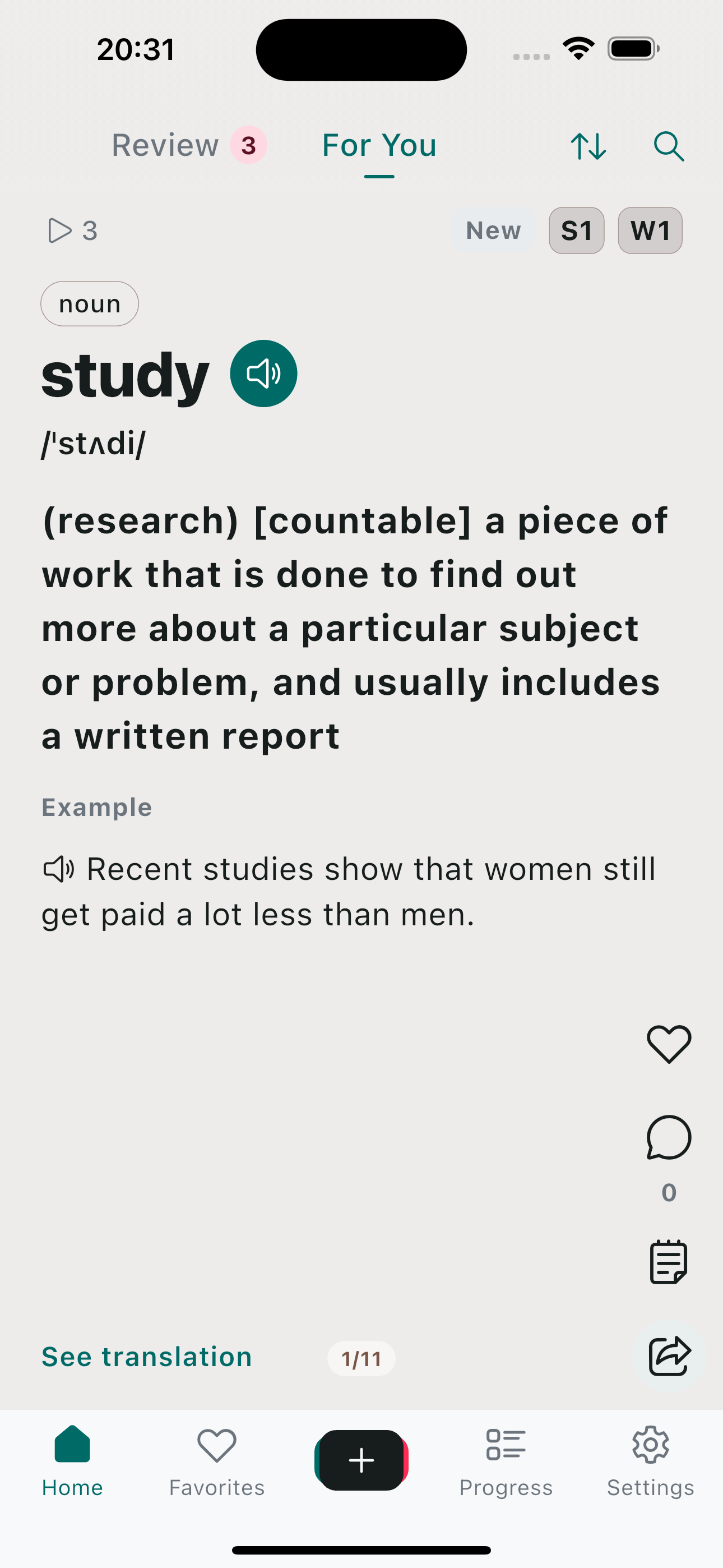Open comments for this word

pyautogui.click(x=669, y=1137)
